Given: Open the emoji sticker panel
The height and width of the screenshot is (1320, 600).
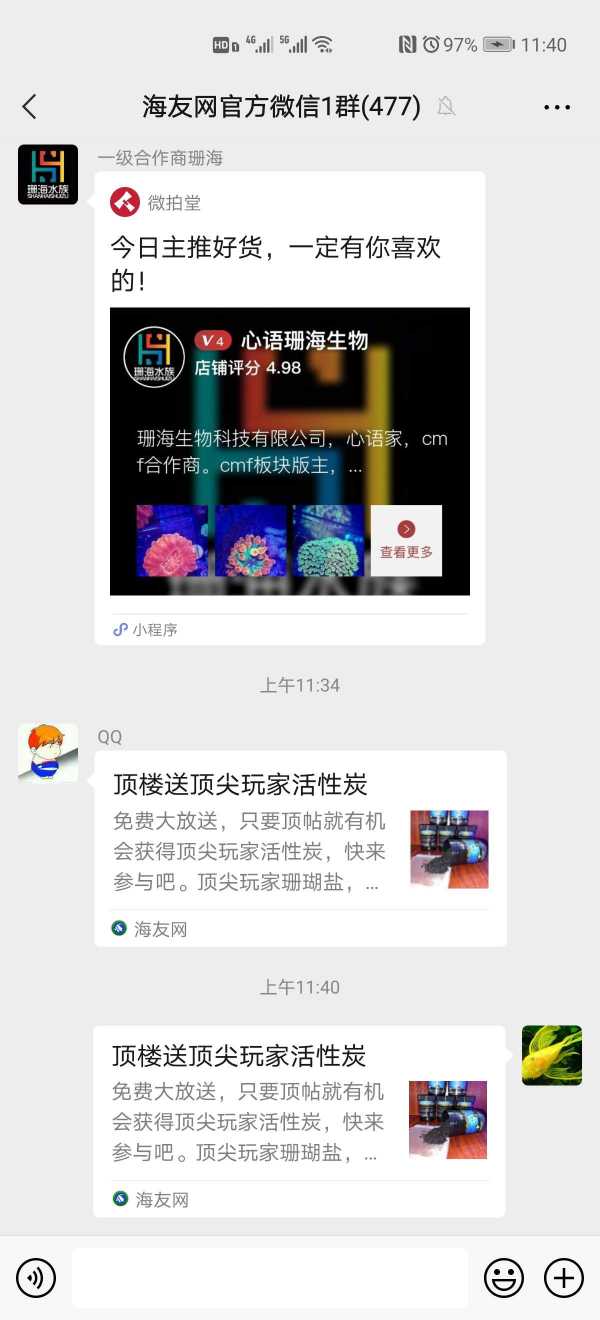Looking at the screenshot, I should pyautogui.click(x=504, y=1278).
